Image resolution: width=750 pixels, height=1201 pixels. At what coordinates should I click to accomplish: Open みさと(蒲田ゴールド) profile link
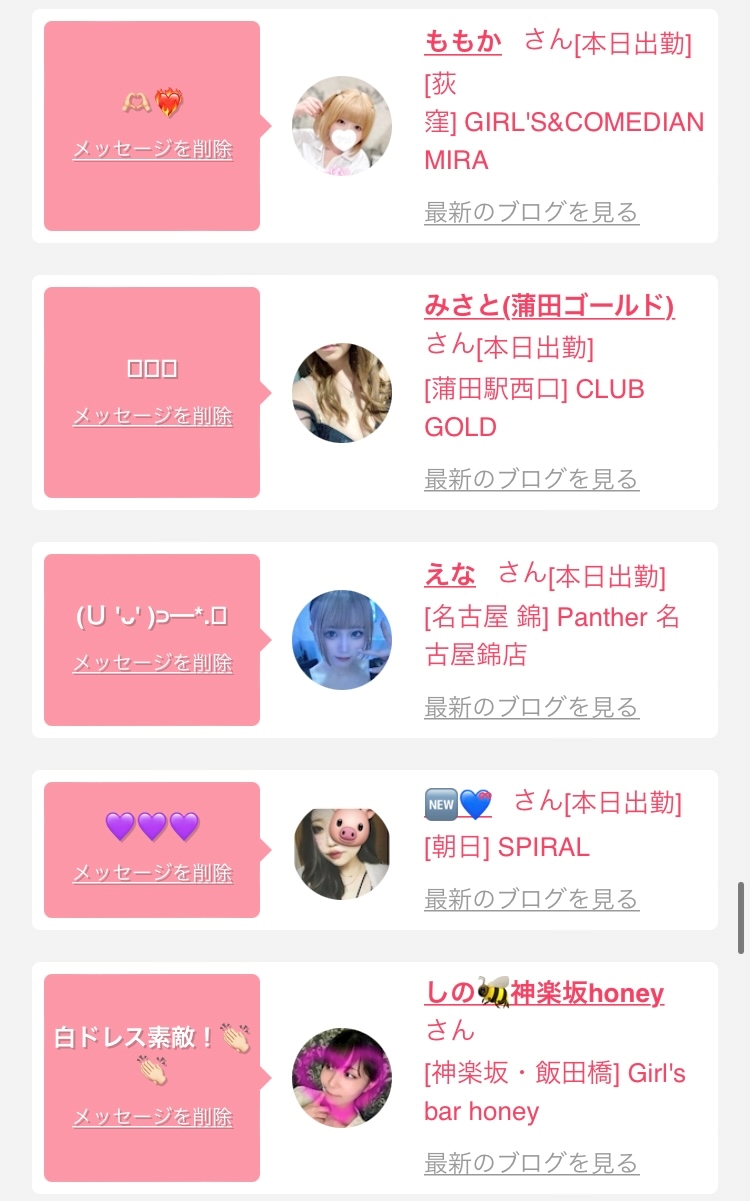[x=549, y=306]
